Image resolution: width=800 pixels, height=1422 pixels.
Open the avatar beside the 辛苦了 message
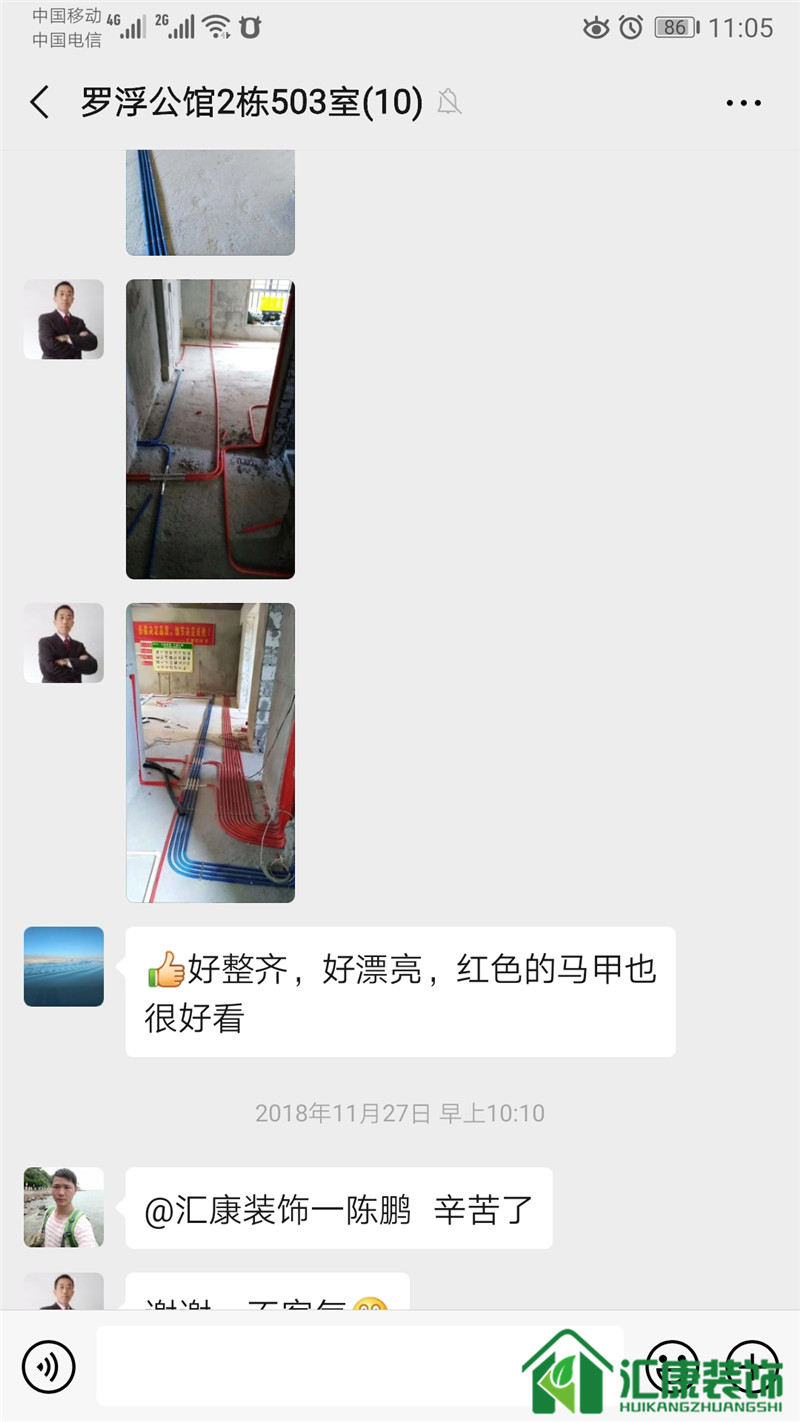point(64,1207)
